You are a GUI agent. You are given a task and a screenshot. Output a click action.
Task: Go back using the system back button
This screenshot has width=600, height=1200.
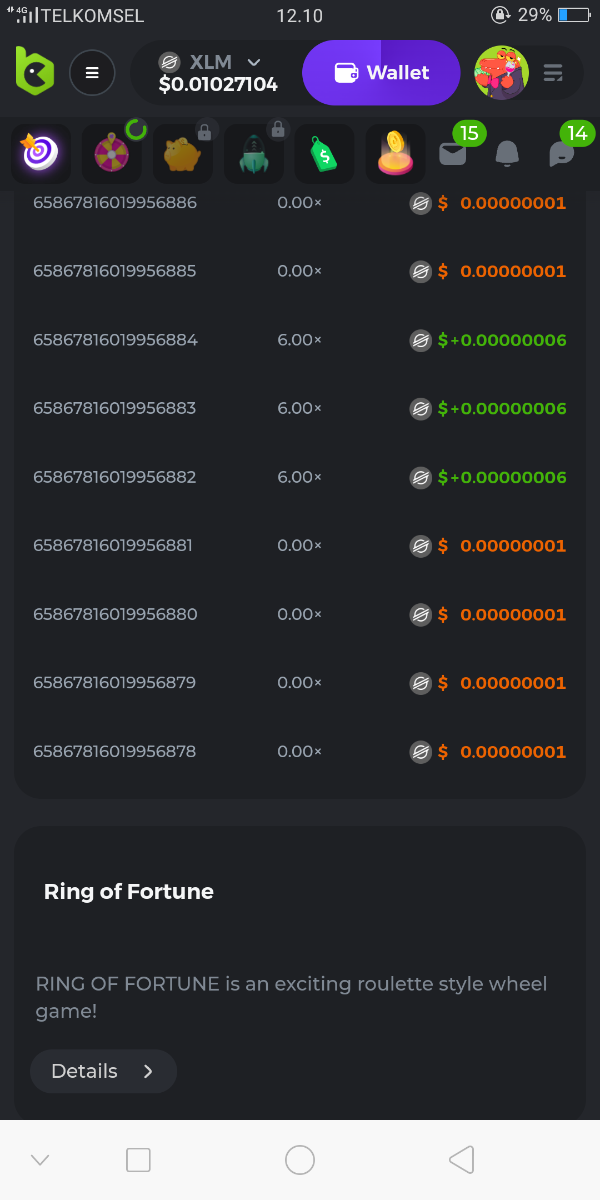click(x=461, y=1160)
